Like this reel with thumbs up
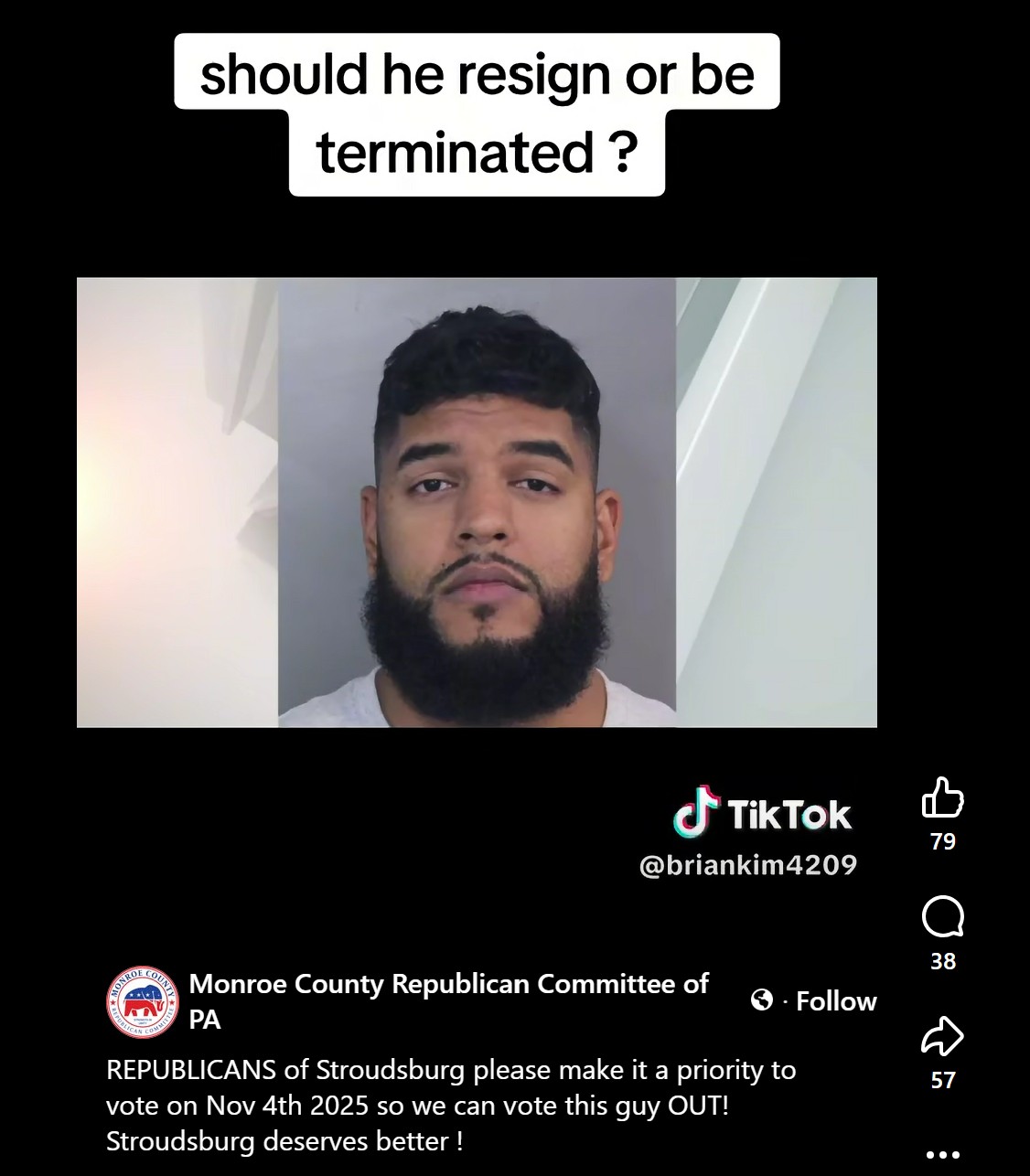1030x1176 pixels. (942, 797)
